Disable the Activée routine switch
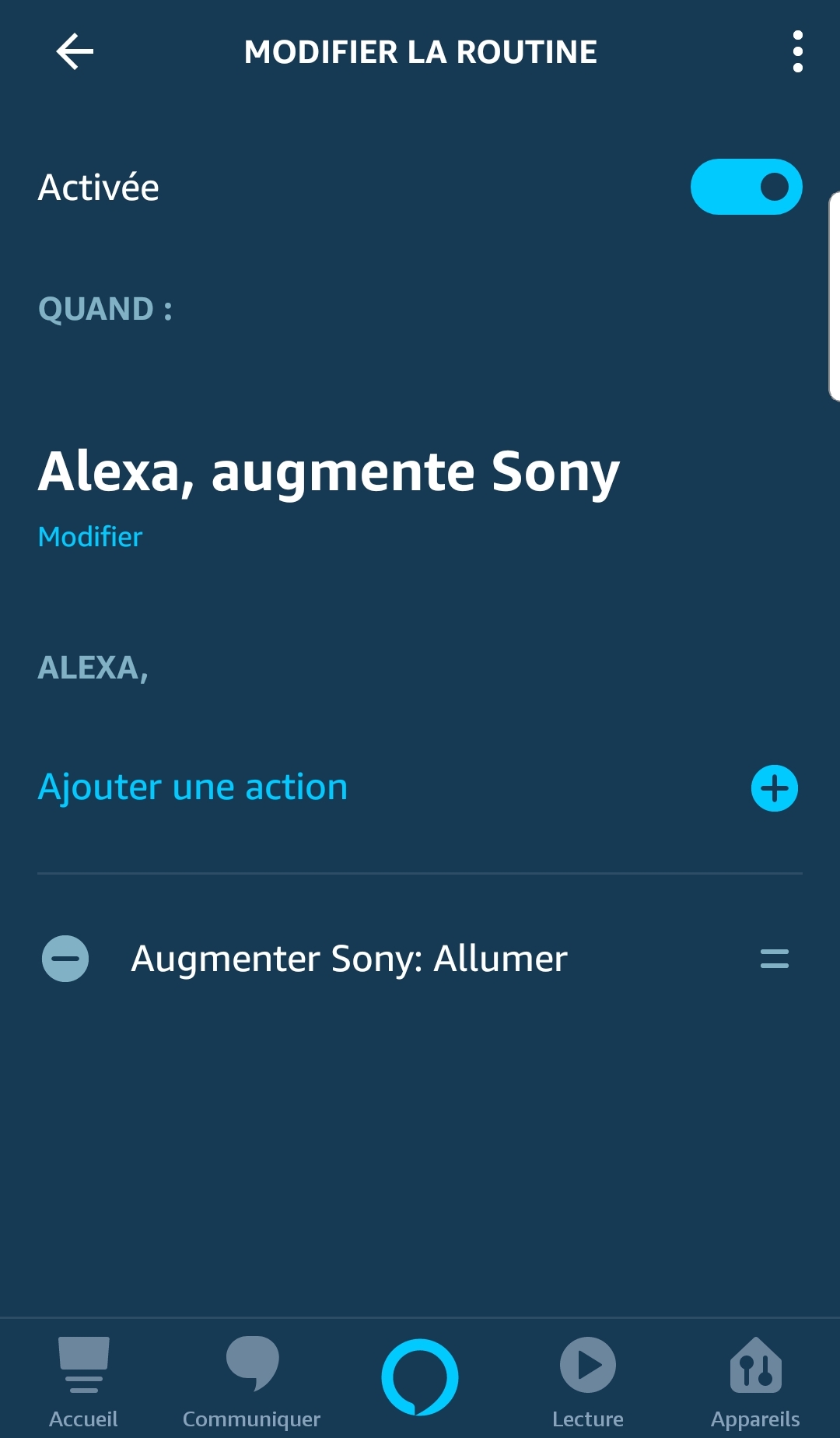This screenshot has height=1438, width=840. [746, 187]
